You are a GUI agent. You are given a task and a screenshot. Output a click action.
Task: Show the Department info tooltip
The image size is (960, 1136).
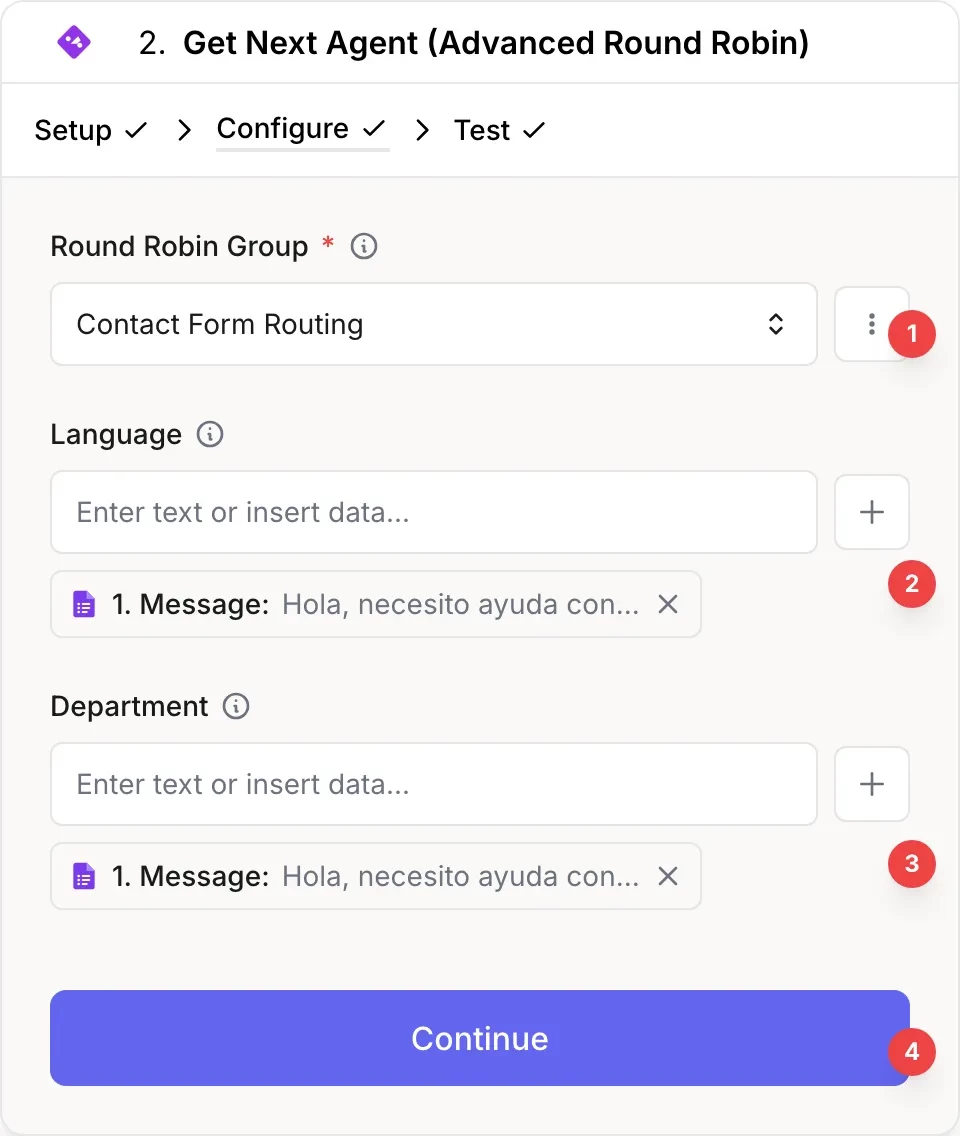(236, 706)
